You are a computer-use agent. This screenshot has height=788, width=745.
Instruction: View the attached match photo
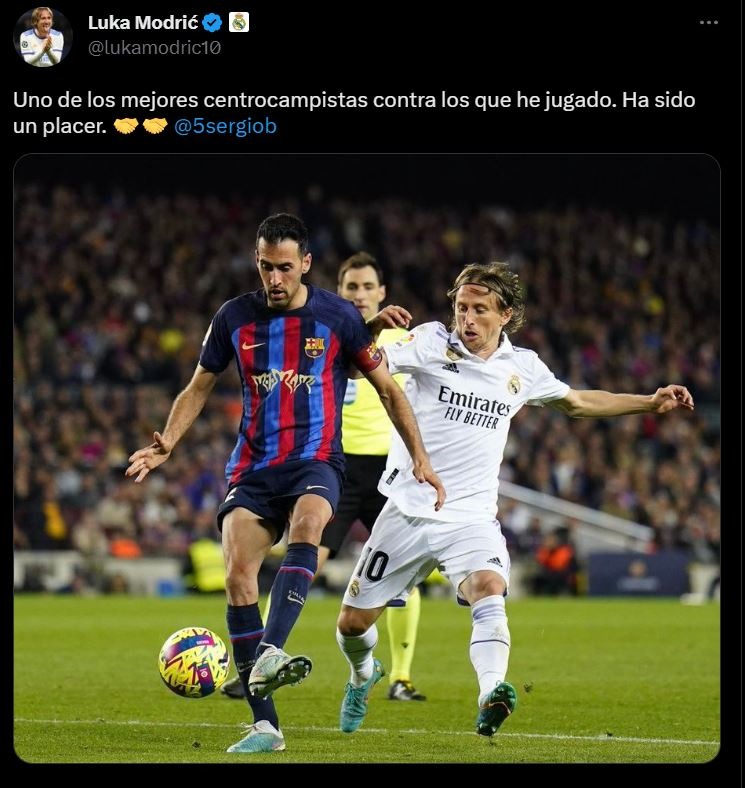click(366, 458)
